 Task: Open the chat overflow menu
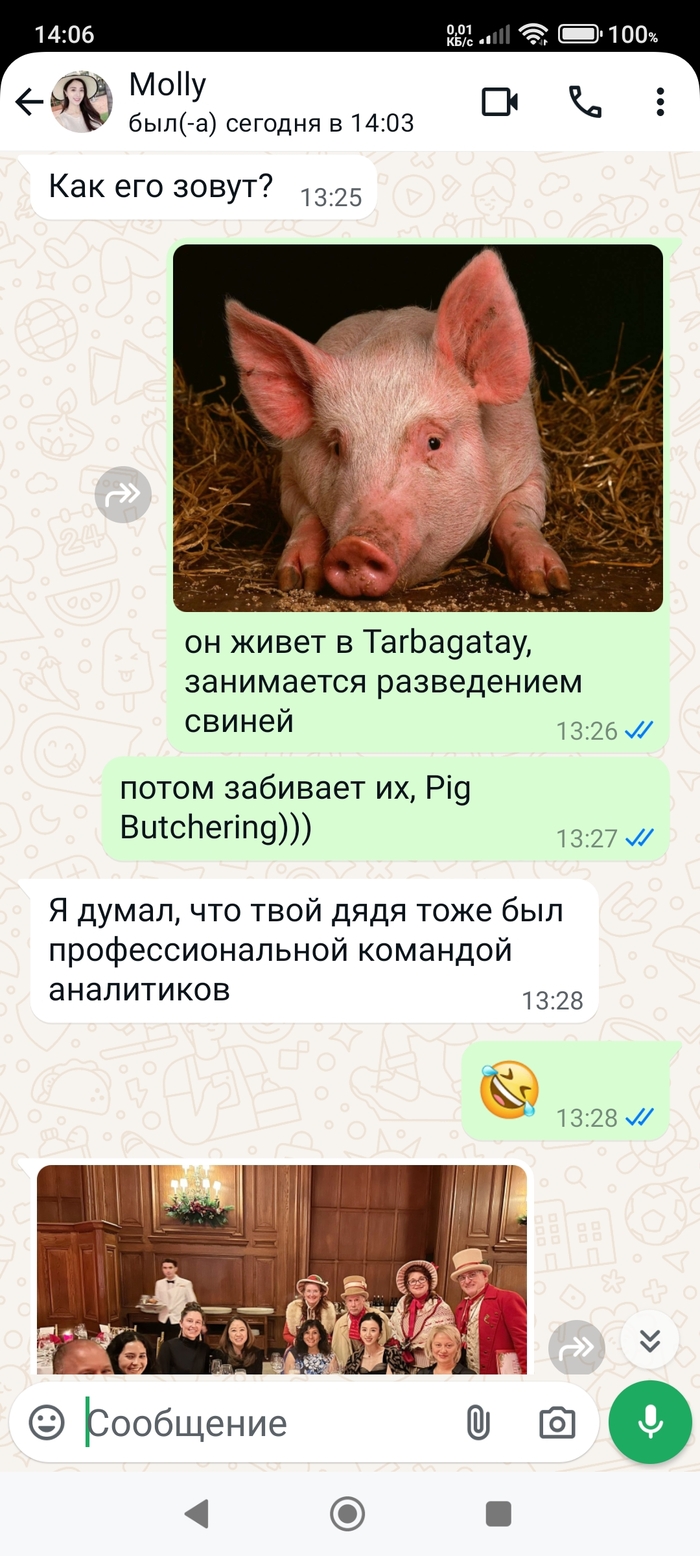(660, 102)
